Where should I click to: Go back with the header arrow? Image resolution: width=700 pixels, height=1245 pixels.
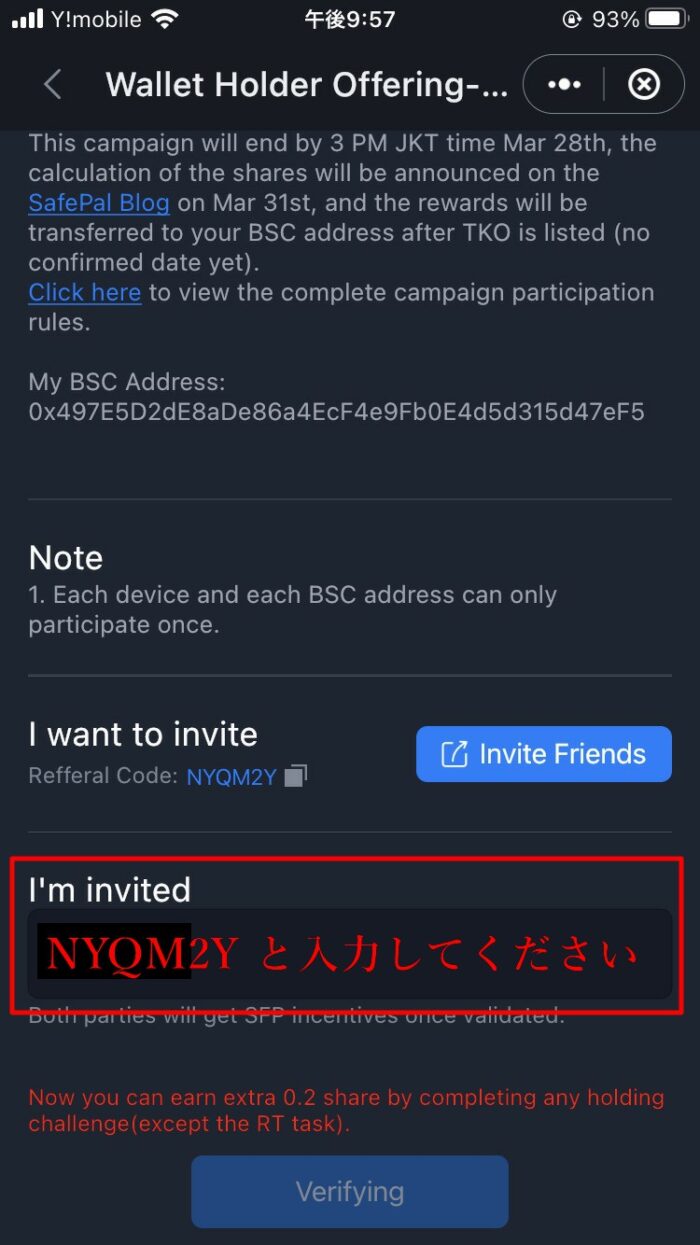tap(53, 85)
